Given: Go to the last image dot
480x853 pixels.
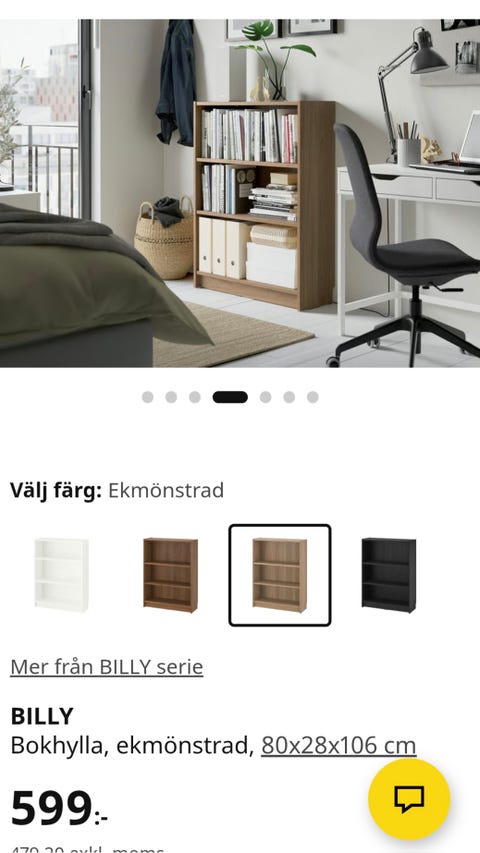Looking at the screenshot, I should tap(312, 397).
